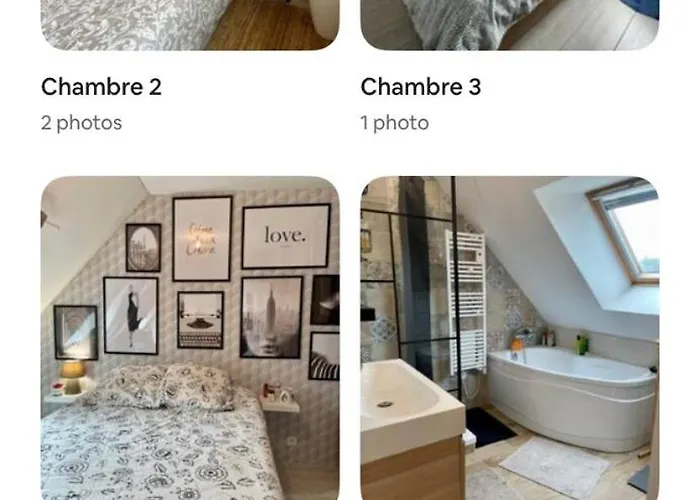View the bathroom photo with bathtub

click(x=509, y=338)
